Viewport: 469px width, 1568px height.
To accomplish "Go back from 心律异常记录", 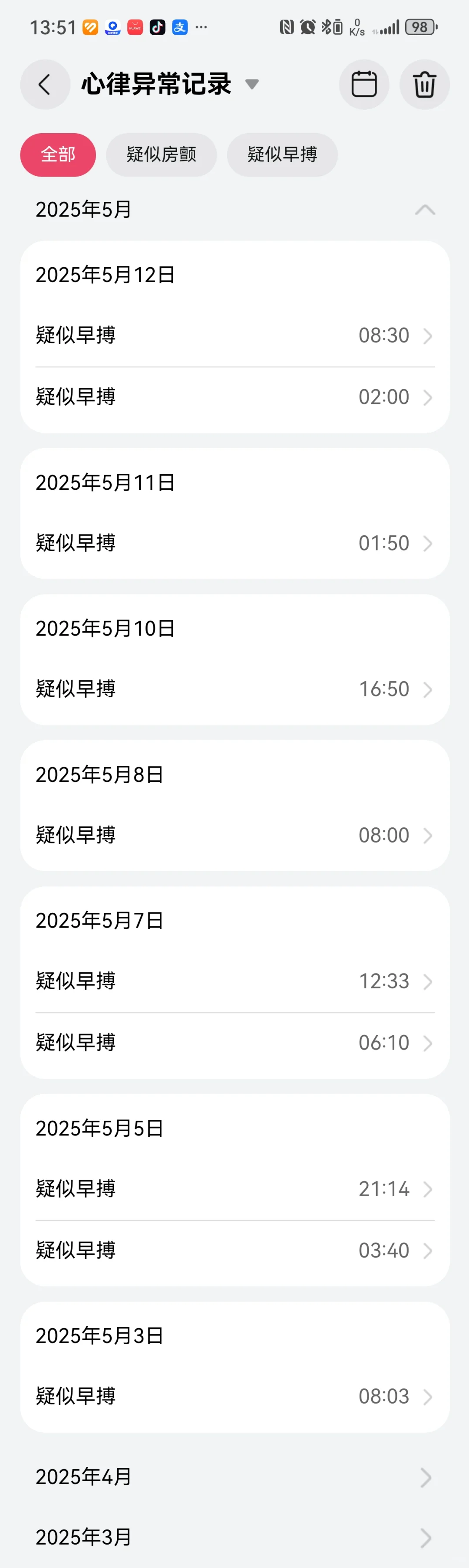I will (x=44, y=85).
